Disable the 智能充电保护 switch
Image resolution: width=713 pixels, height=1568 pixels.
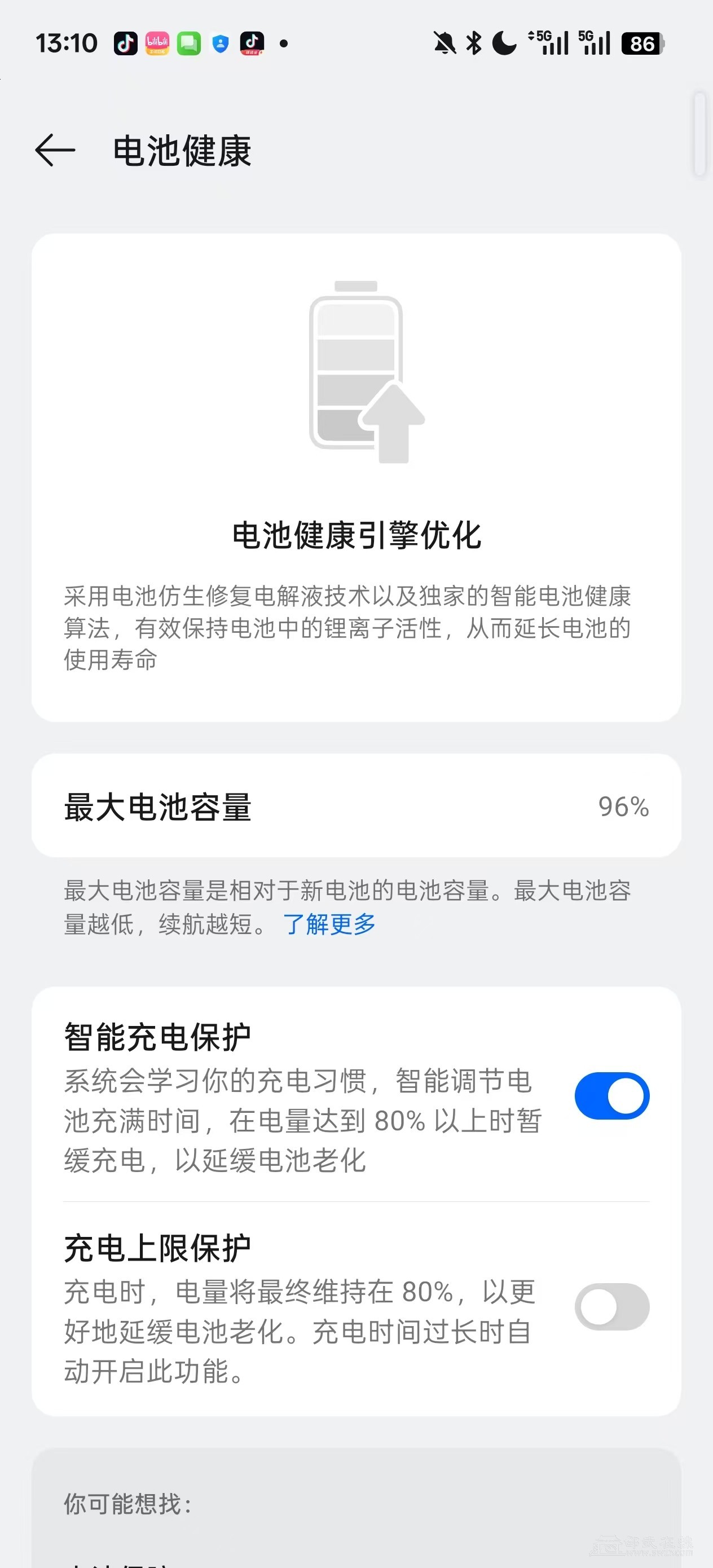click(x=611, y=1096)
